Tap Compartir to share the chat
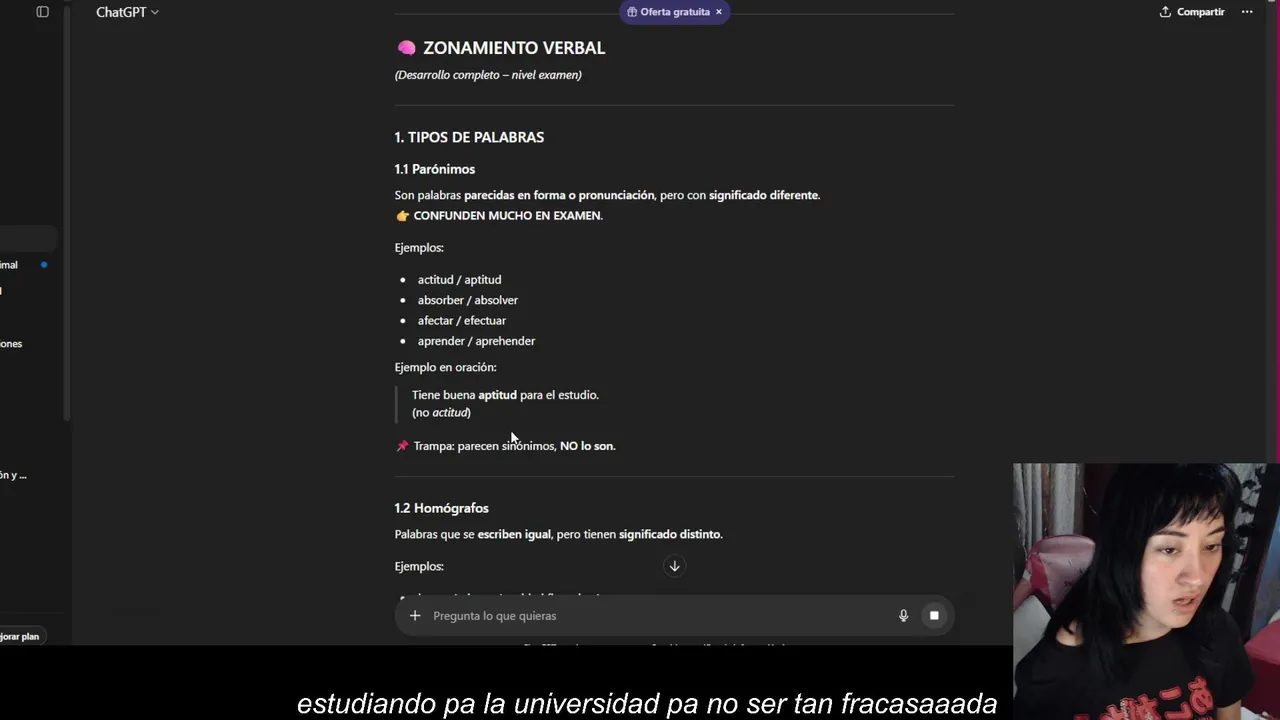 tap(1192, 12)
